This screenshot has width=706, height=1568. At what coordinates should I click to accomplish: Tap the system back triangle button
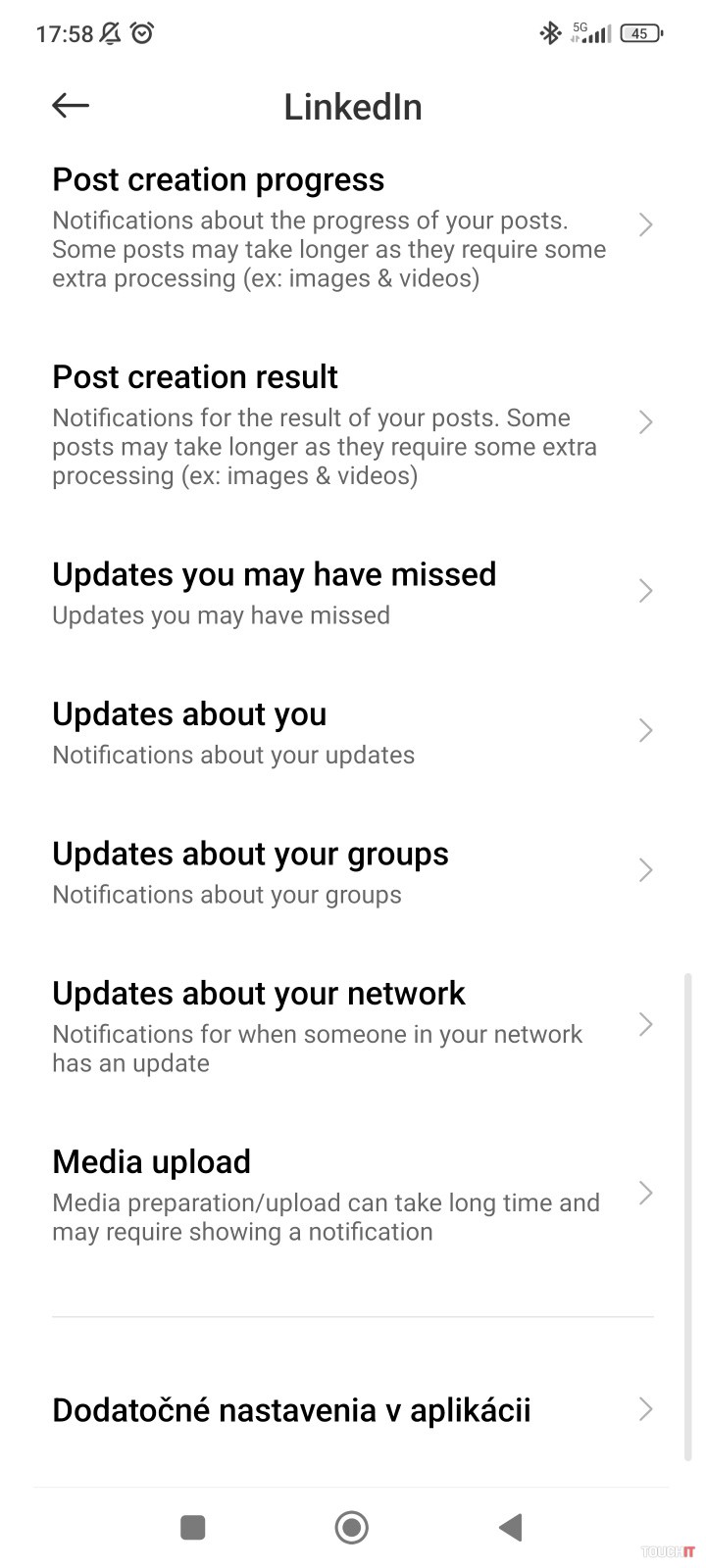(510, 1527)
